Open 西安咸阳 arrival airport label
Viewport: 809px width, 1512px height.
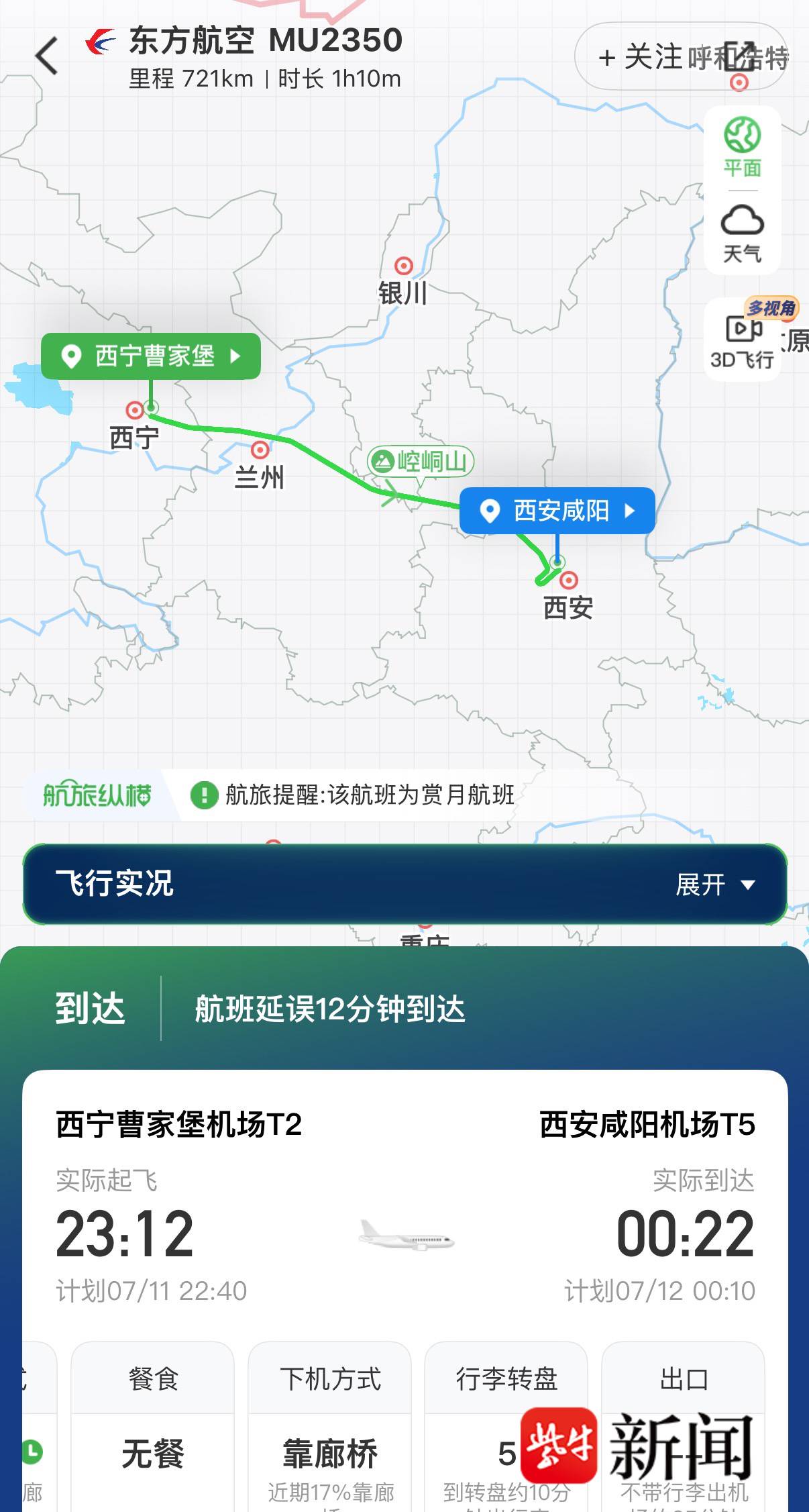(557, 511)
